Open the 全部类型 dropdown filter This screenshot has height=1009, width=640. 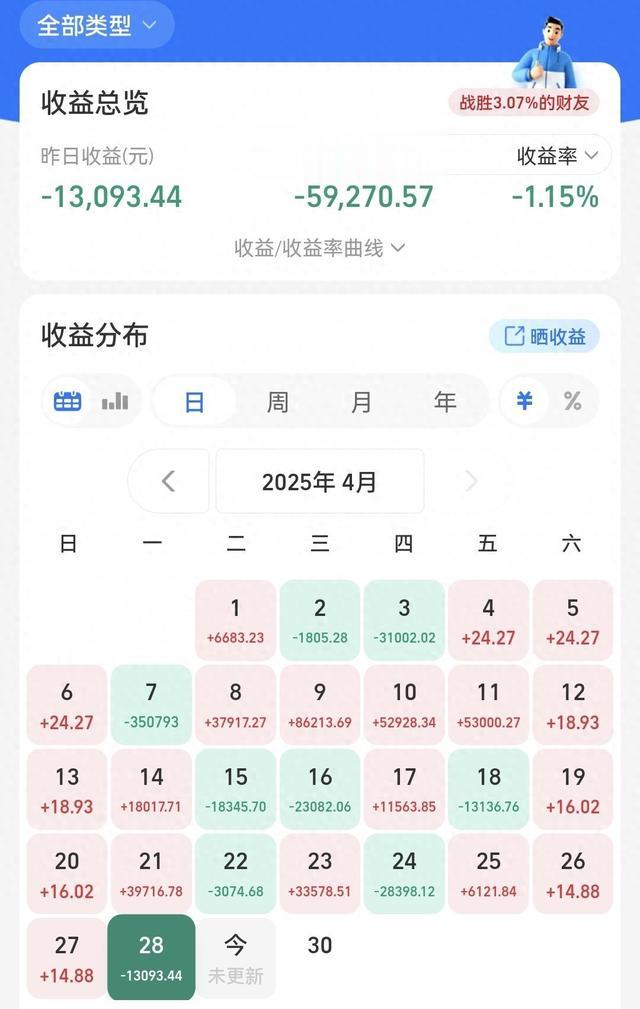point(97,25)
